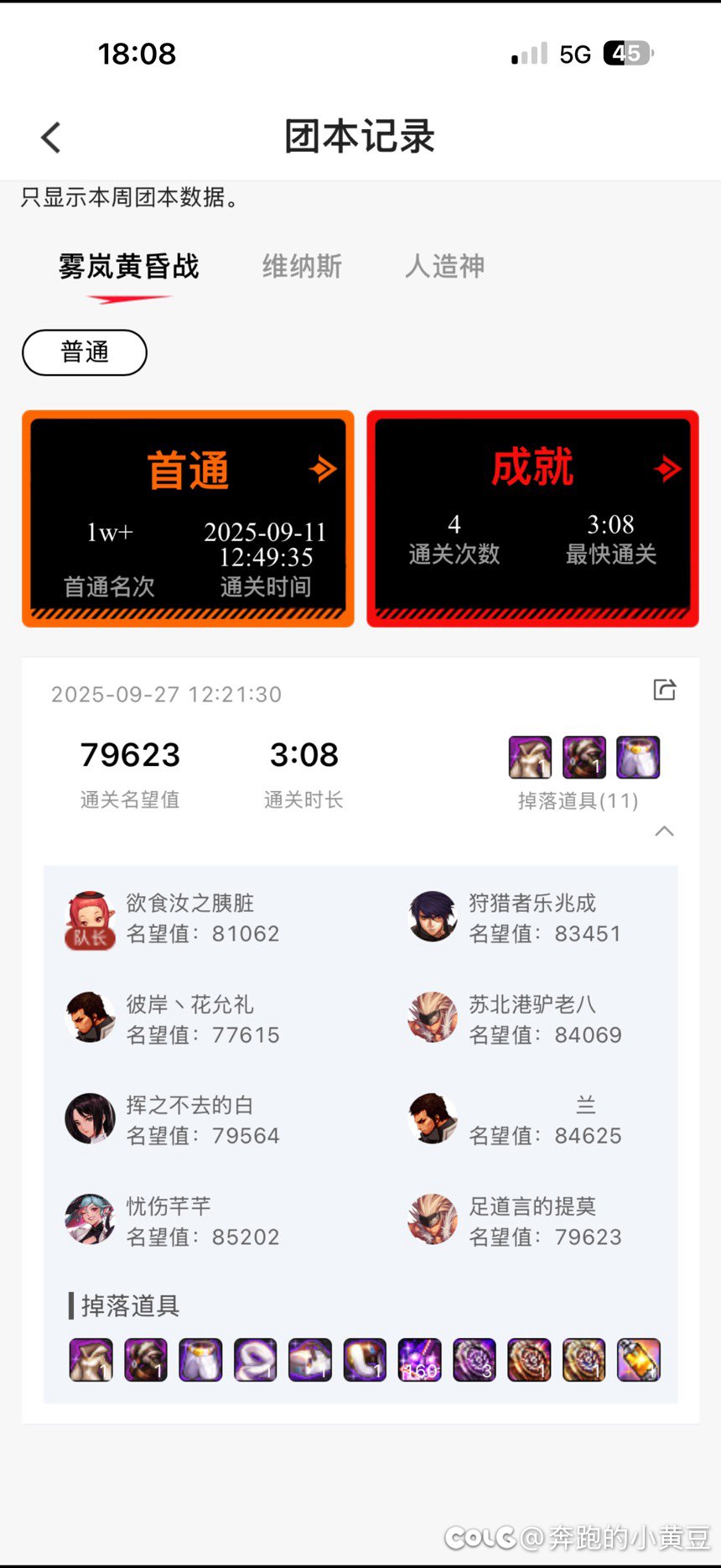
Task: Switch to the 维纳斯 tab
Action: pyautogui.click(x=302, y=267)
